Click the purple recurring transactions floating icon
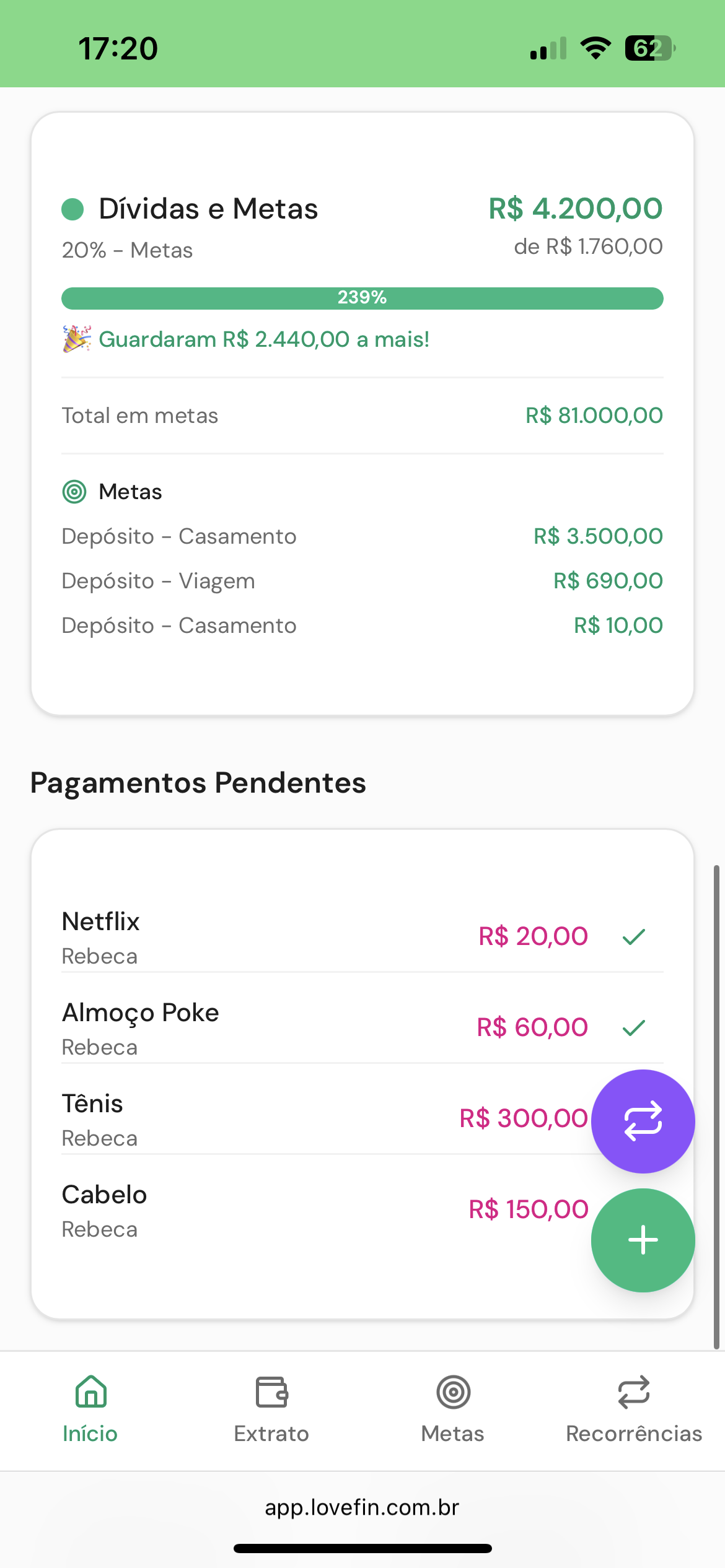The width and height of the screenshot is (725, 1568). (643, 1122)
